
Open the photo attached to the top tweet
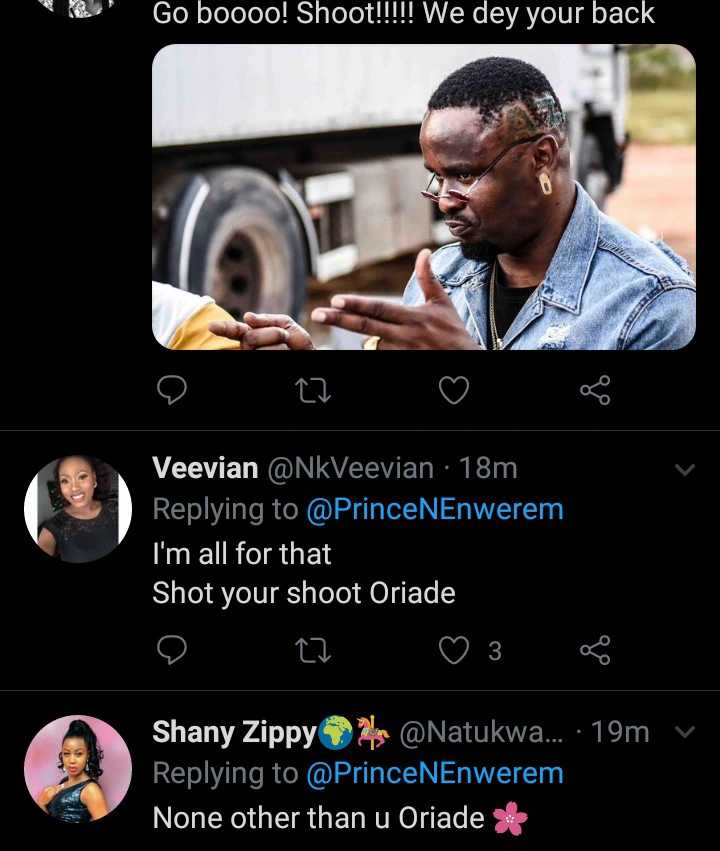(423, 197)
